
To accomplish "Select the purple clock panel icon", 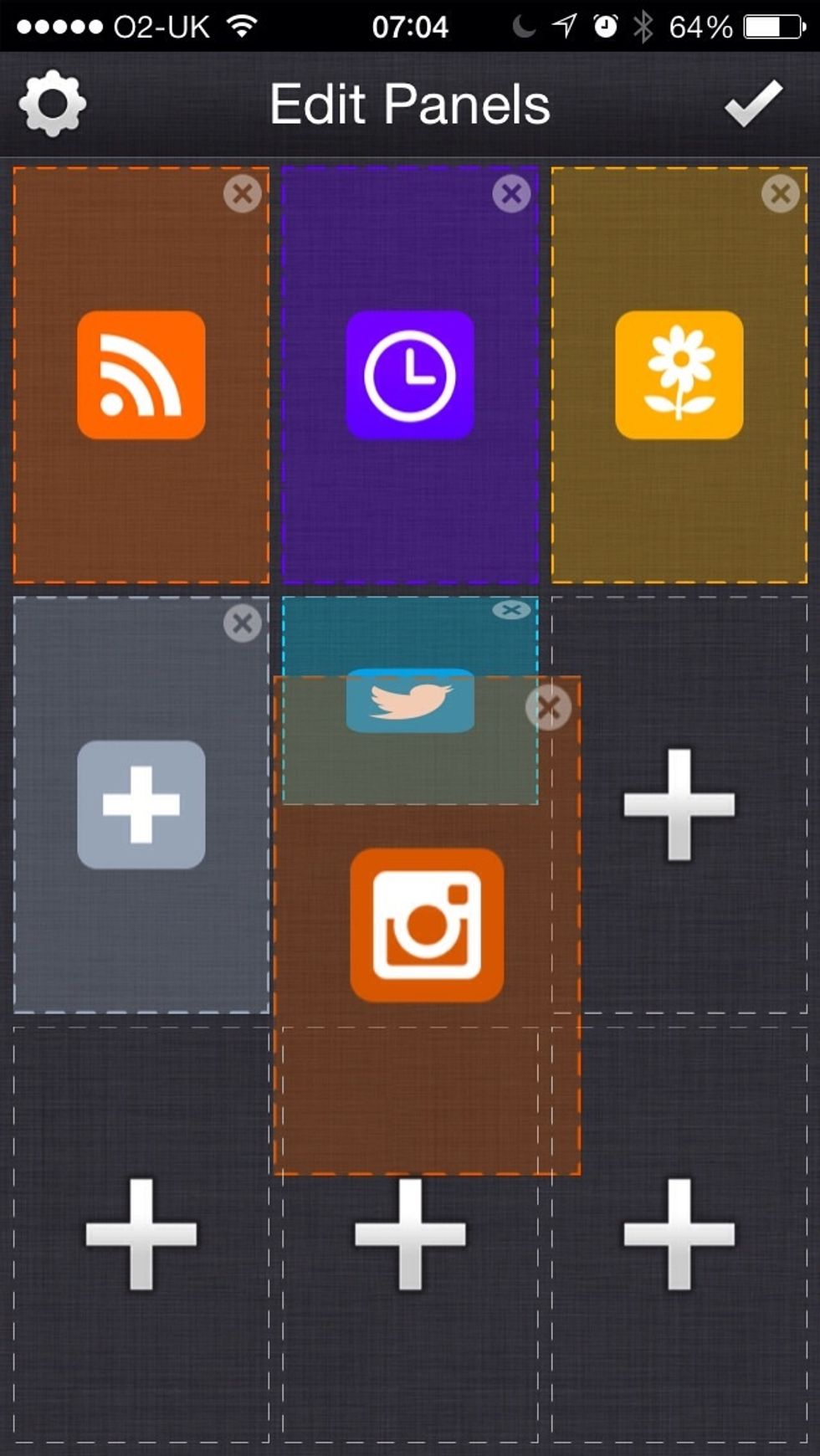I will (x=409, y=376).
